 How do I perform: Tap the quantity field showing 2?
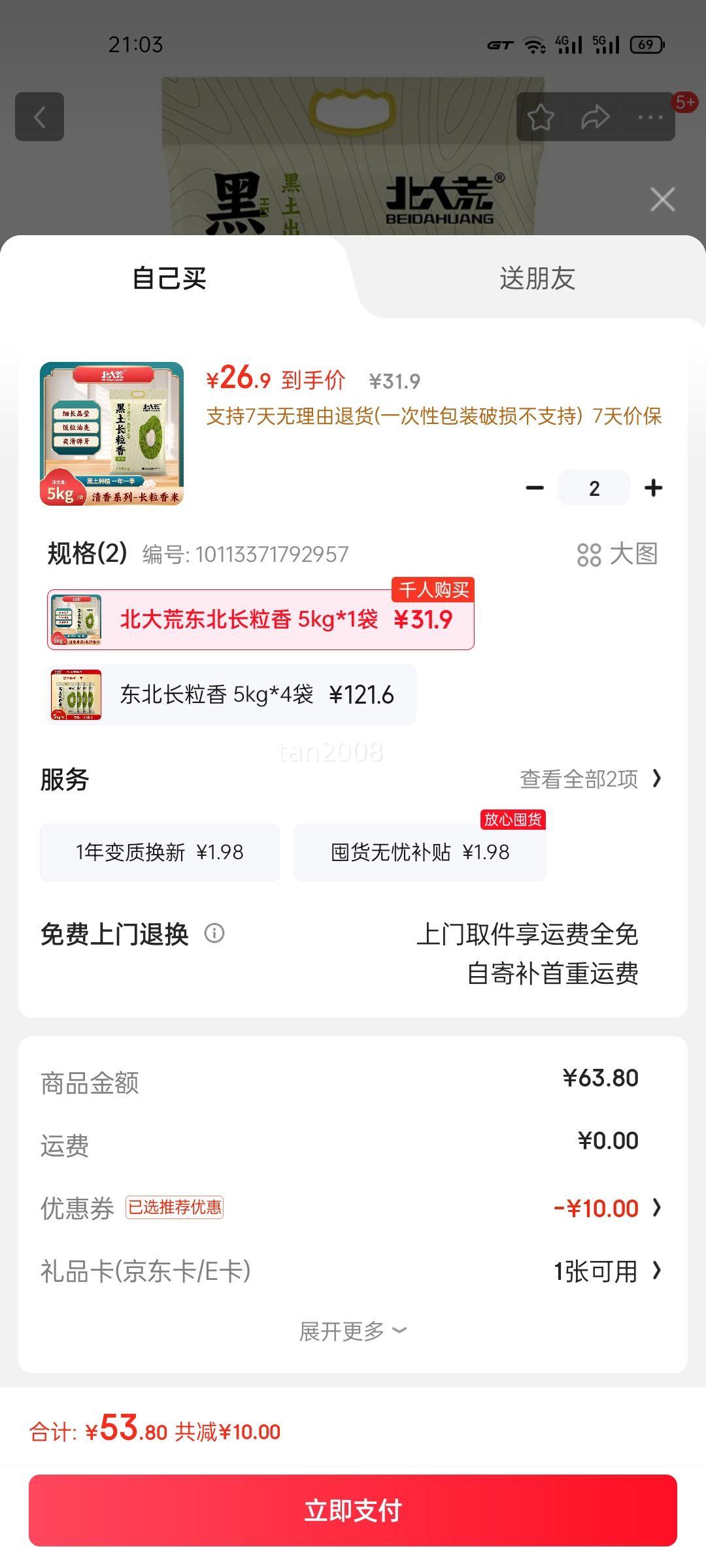(x=594, y=487)
